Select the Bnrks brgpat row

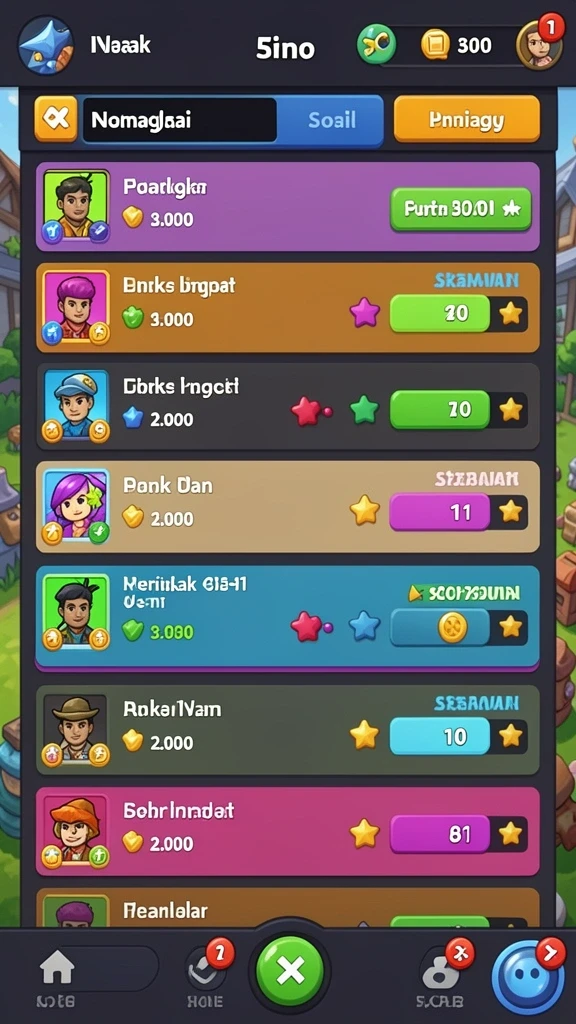click(x=287, y=308)
